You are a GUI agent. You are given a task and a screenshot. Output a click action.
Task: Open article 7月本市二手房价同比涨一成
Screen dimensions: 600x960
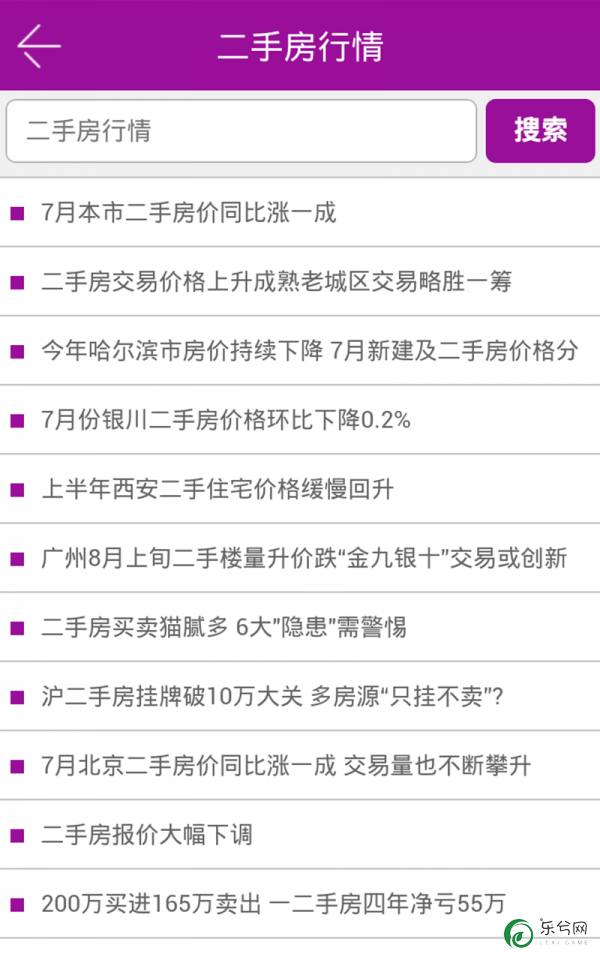coord(300,212)
